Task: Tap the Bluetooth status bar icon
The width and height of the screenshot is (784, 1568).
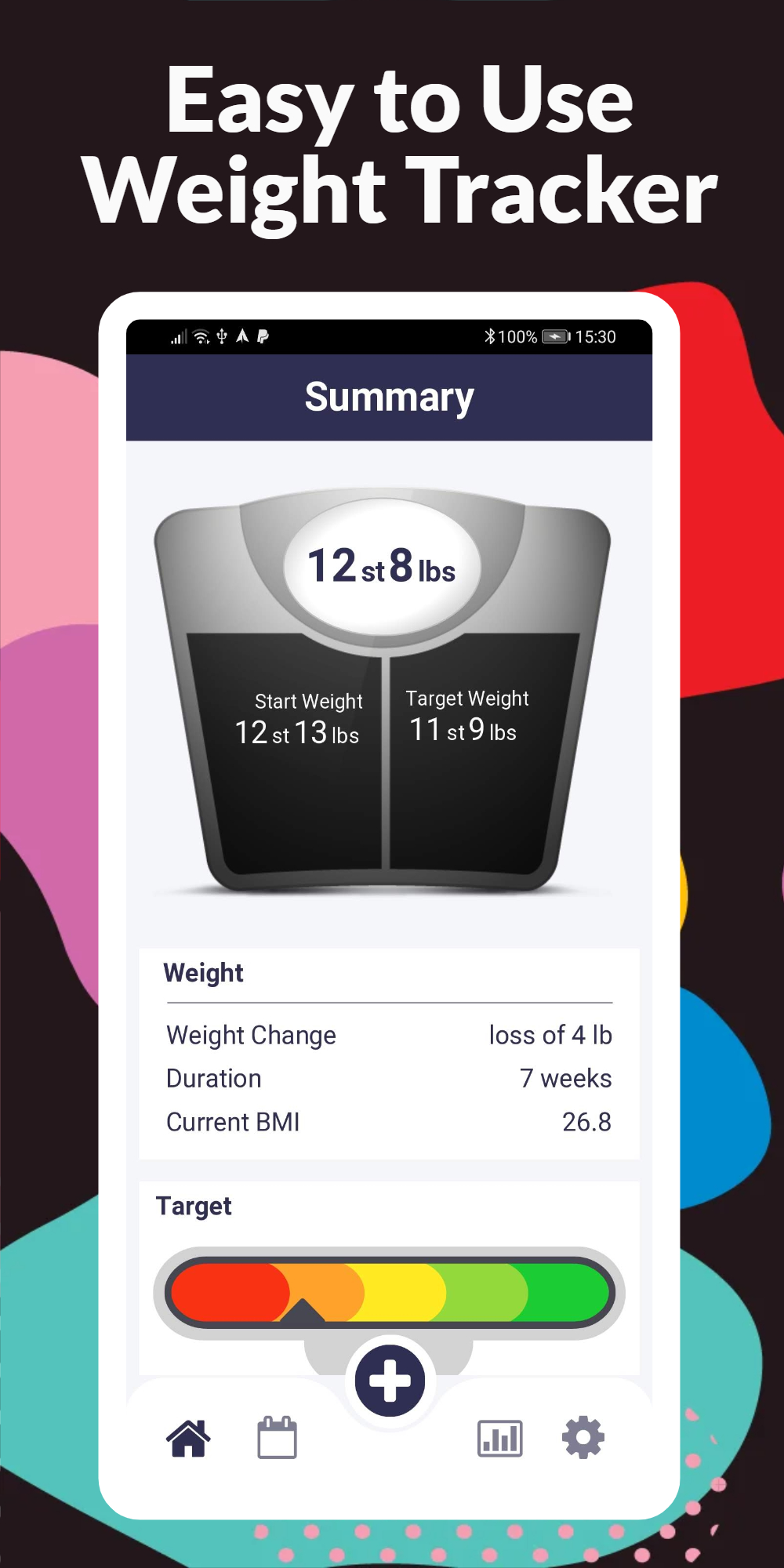Action: [492, 336]
